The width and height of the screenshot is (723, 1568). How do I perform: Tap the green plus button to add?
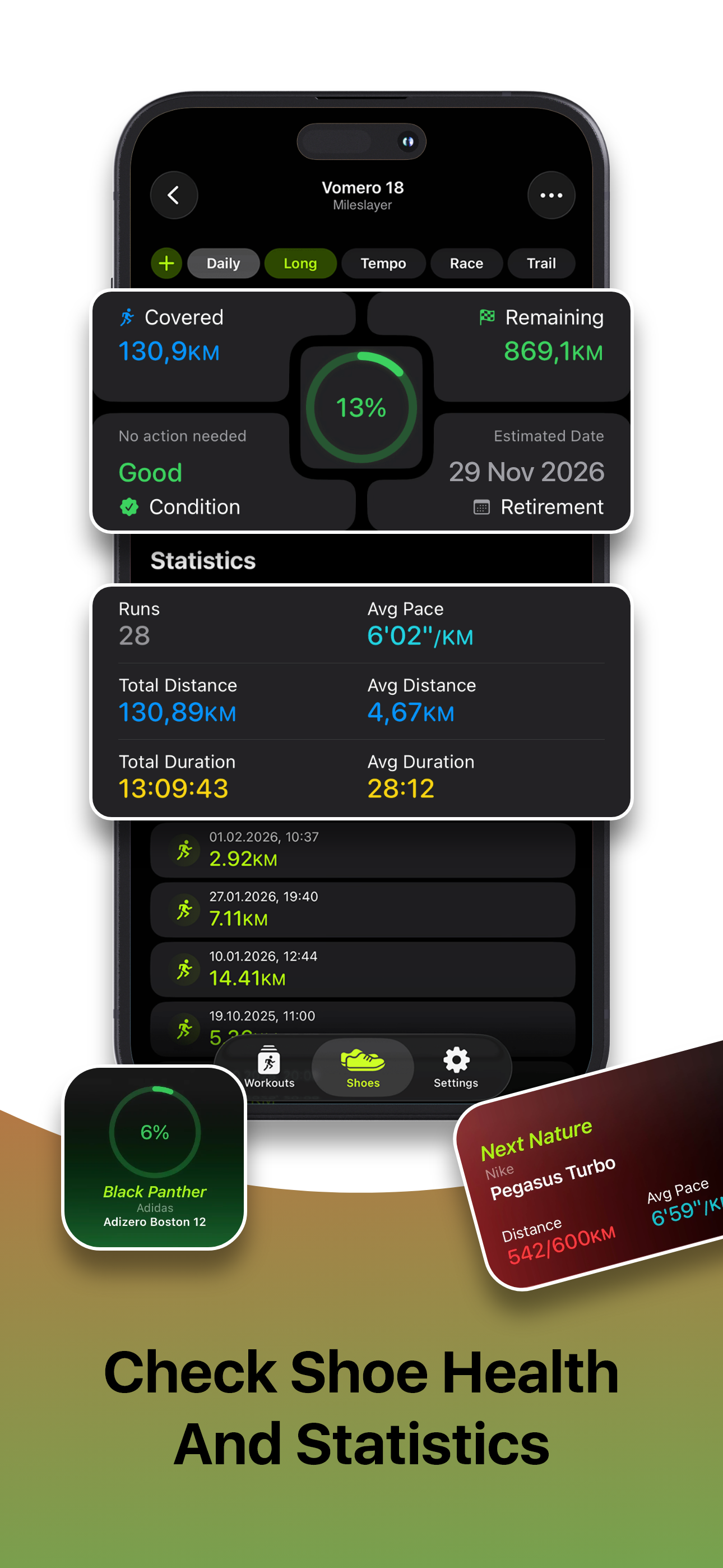pyautogui.click(x=165, y=264)
